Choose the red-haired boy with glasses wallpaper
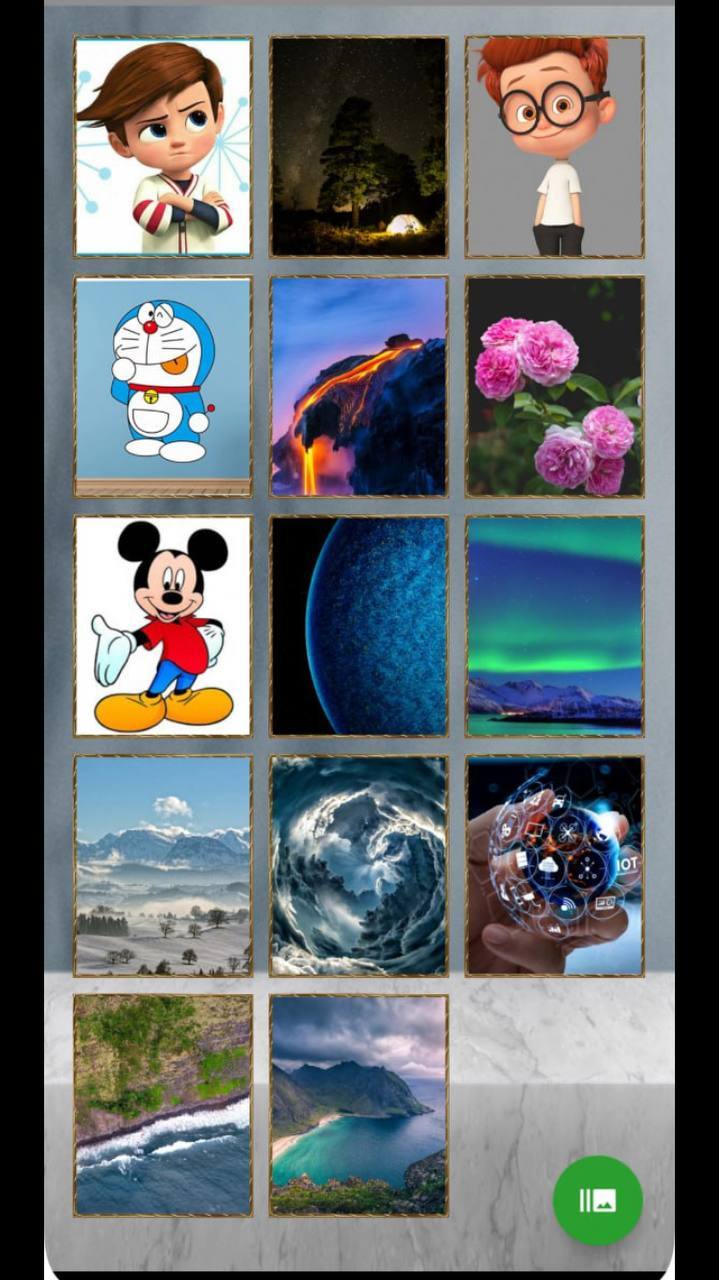Screen dimensions: 719x1280 pyautogui.click(x=555, y=147)
